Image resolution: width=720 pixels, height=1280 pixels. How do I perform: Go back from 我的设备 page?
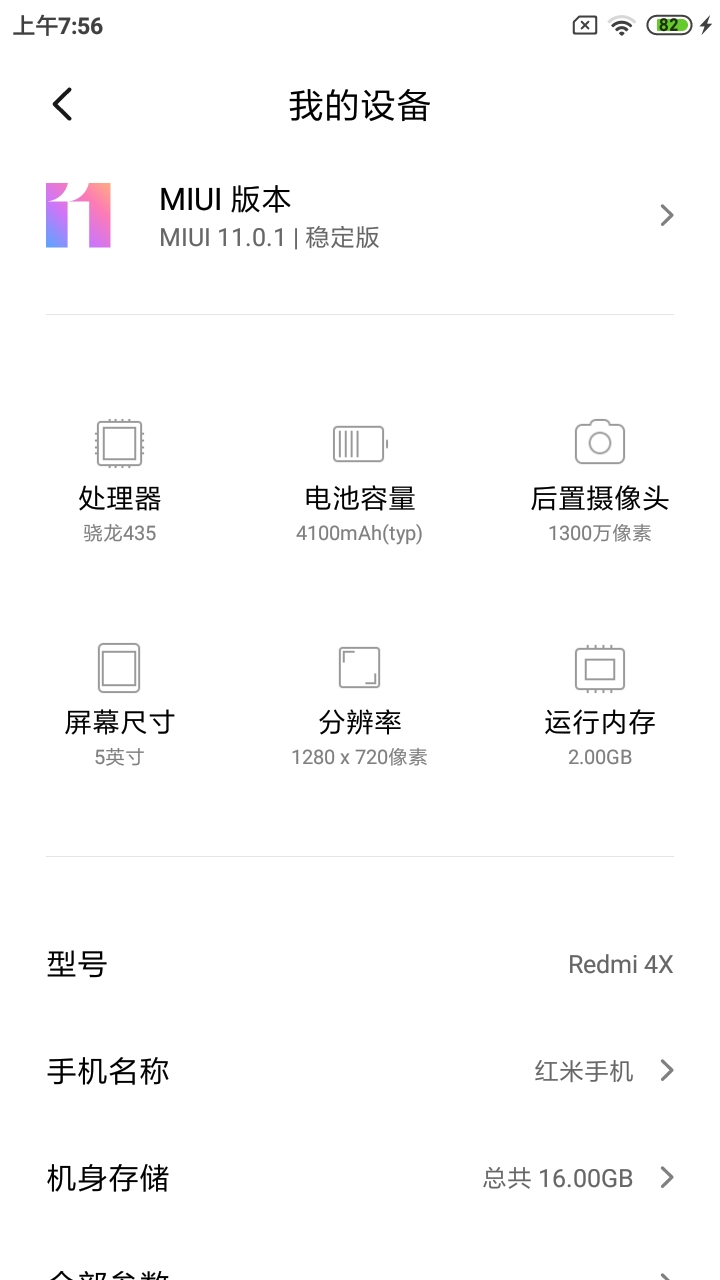pos(62,105)
